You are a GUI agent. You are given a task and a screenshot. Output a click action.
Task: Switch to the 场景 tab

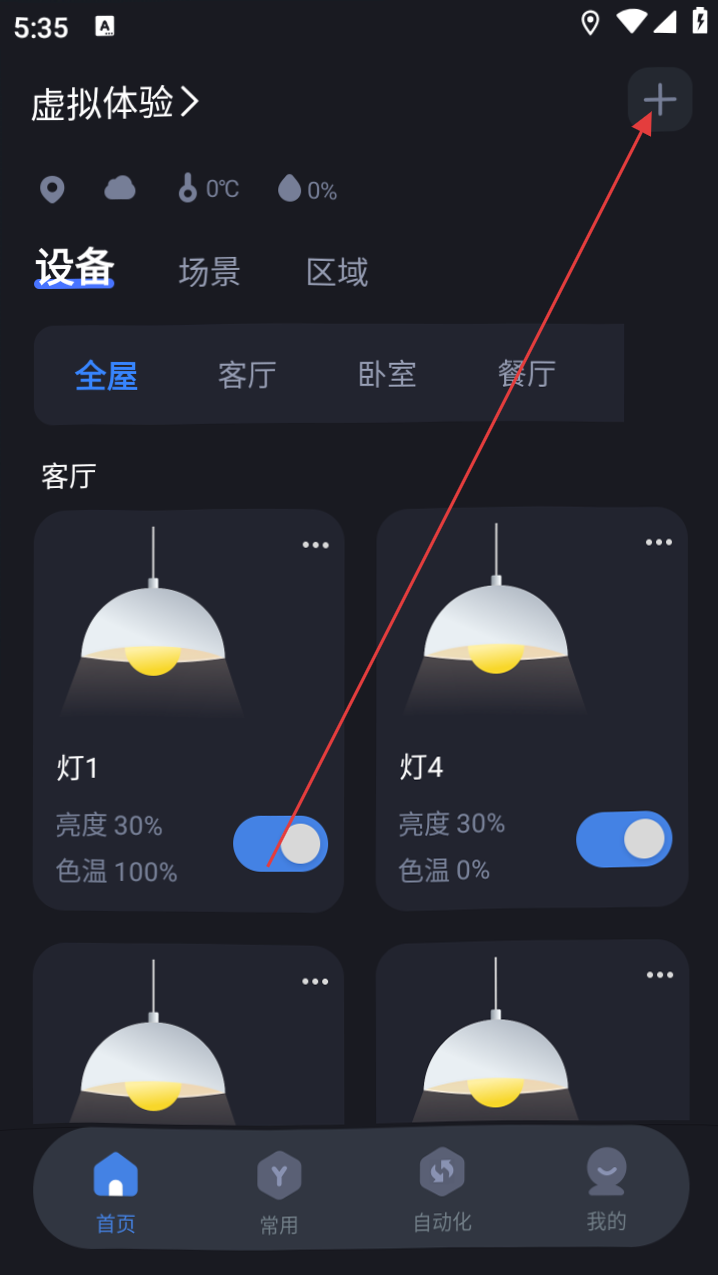point(209,272)
